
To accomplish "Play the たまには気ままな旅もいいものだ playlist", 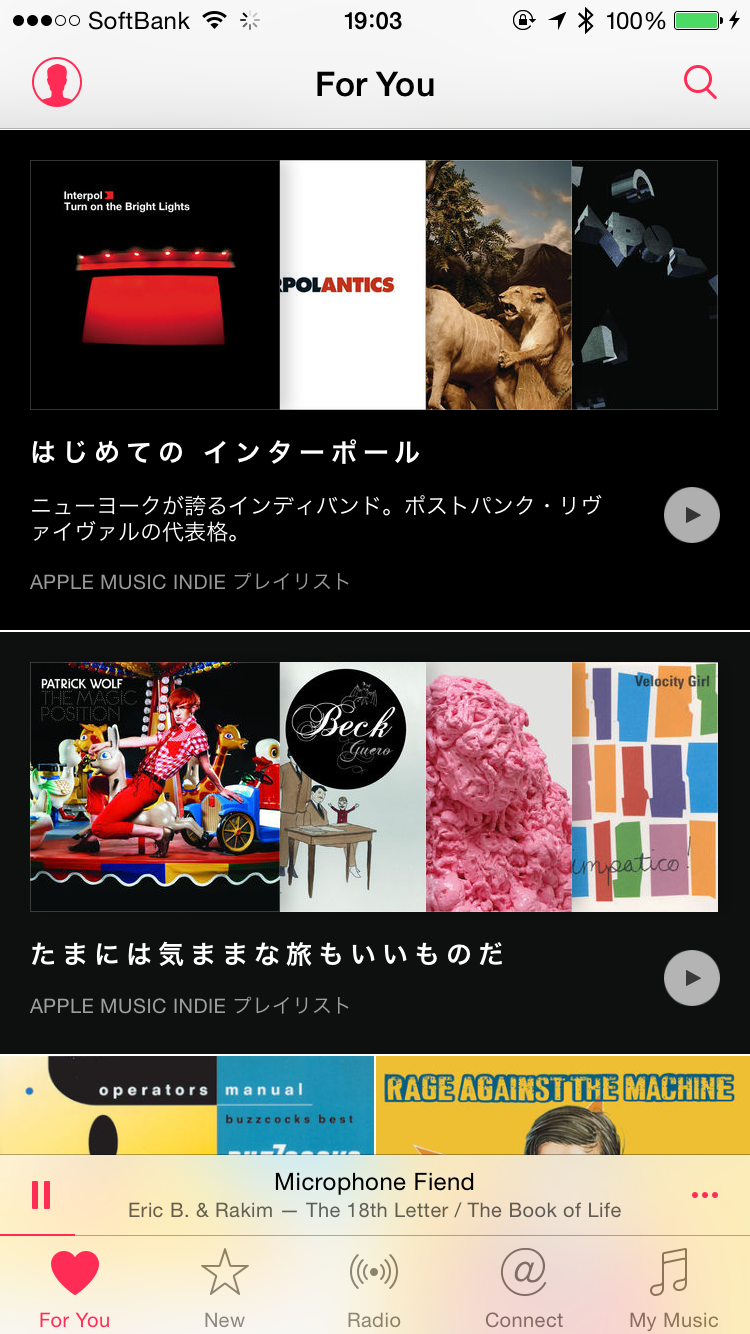I will (x=691, y=978).
